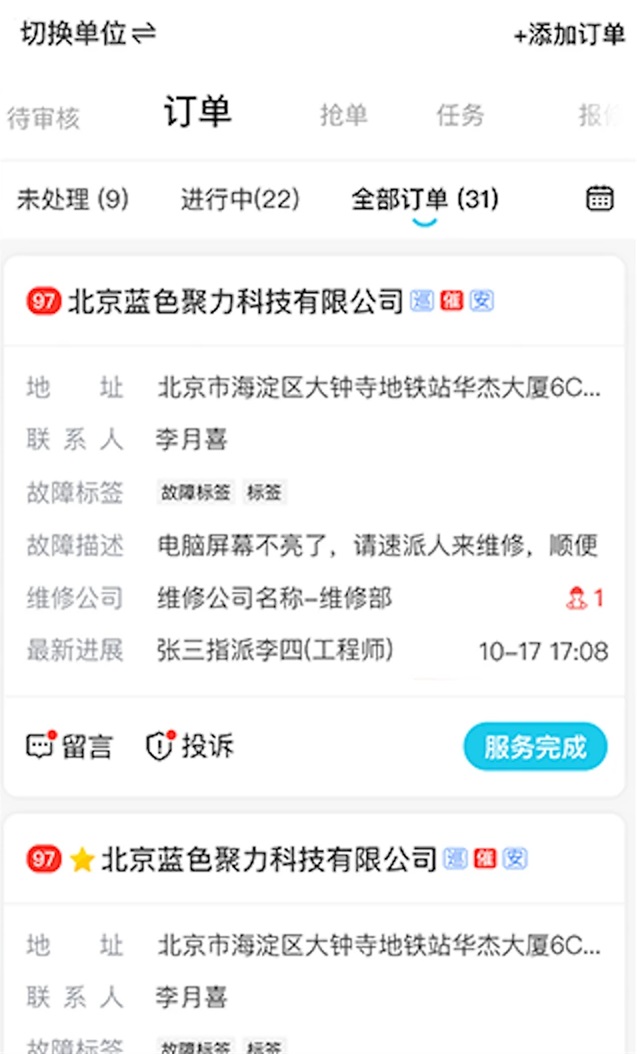
Task: Tap 切换单位 to switch unit
Action: coord(88,33)
